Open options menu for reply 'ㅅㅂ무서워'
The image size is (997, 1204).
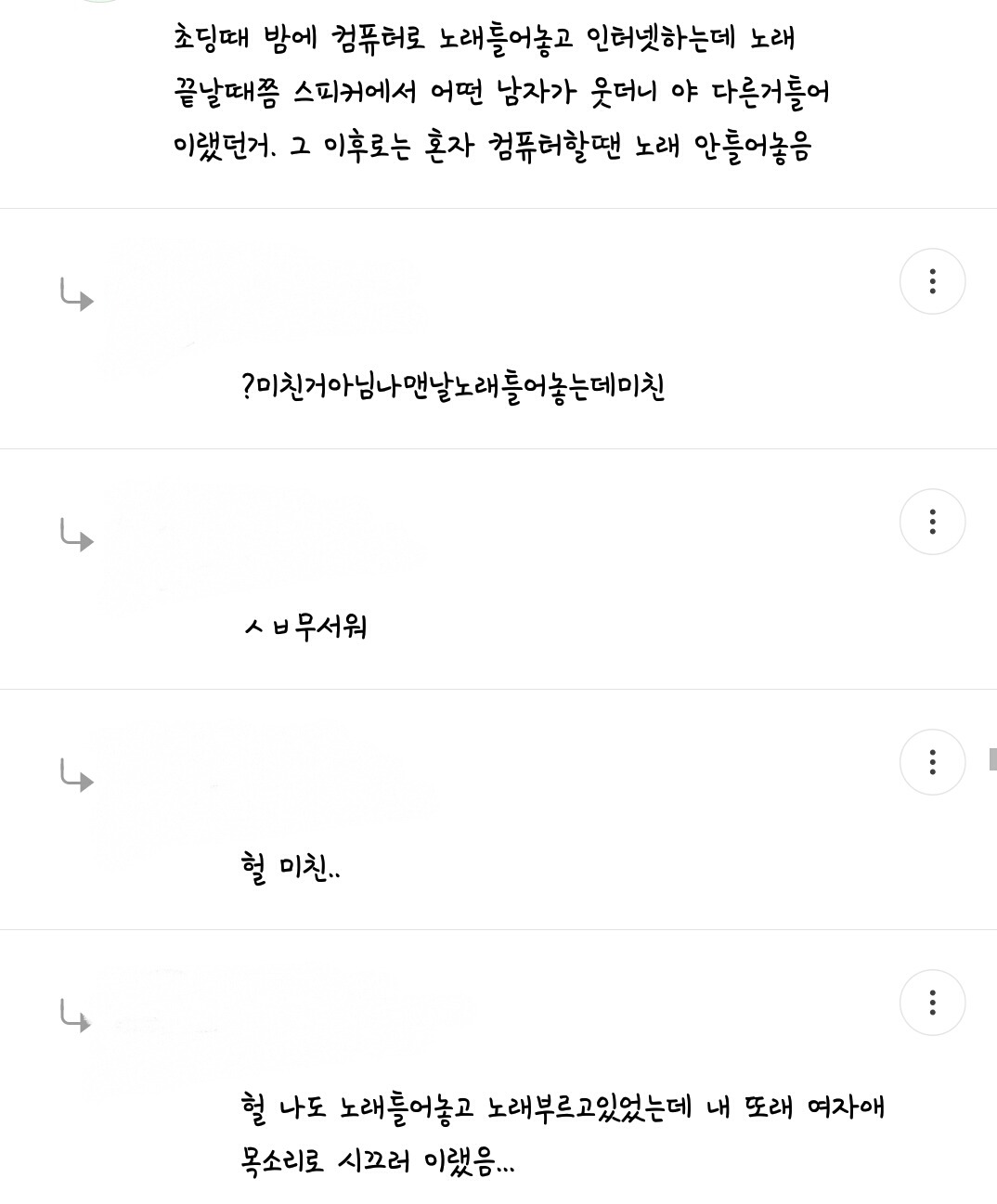pos(932,522)
